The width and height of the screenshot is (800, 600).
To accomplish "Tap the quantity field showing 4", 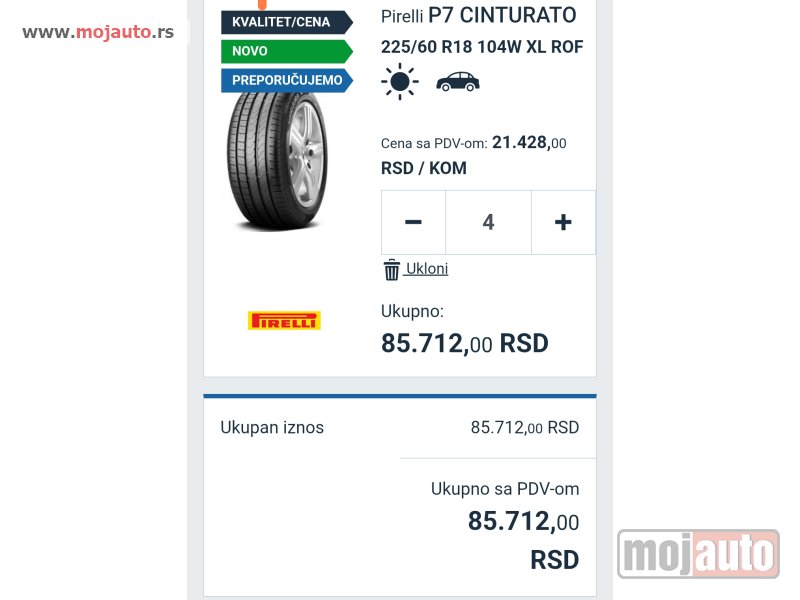I will click(x=488, y=222).
